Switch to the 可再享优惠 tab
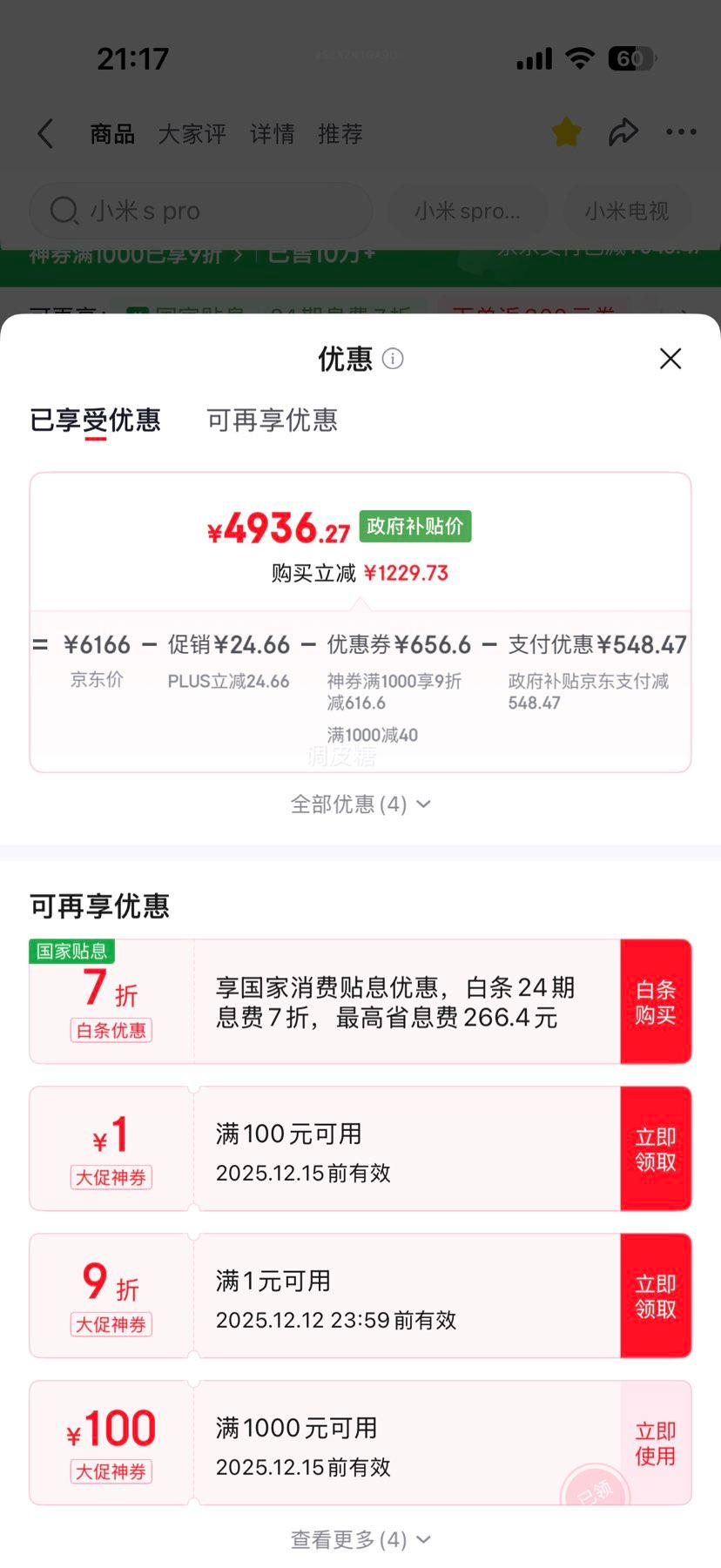The height and width of the screenshot is (1568, 721). (x=271, y=421)
